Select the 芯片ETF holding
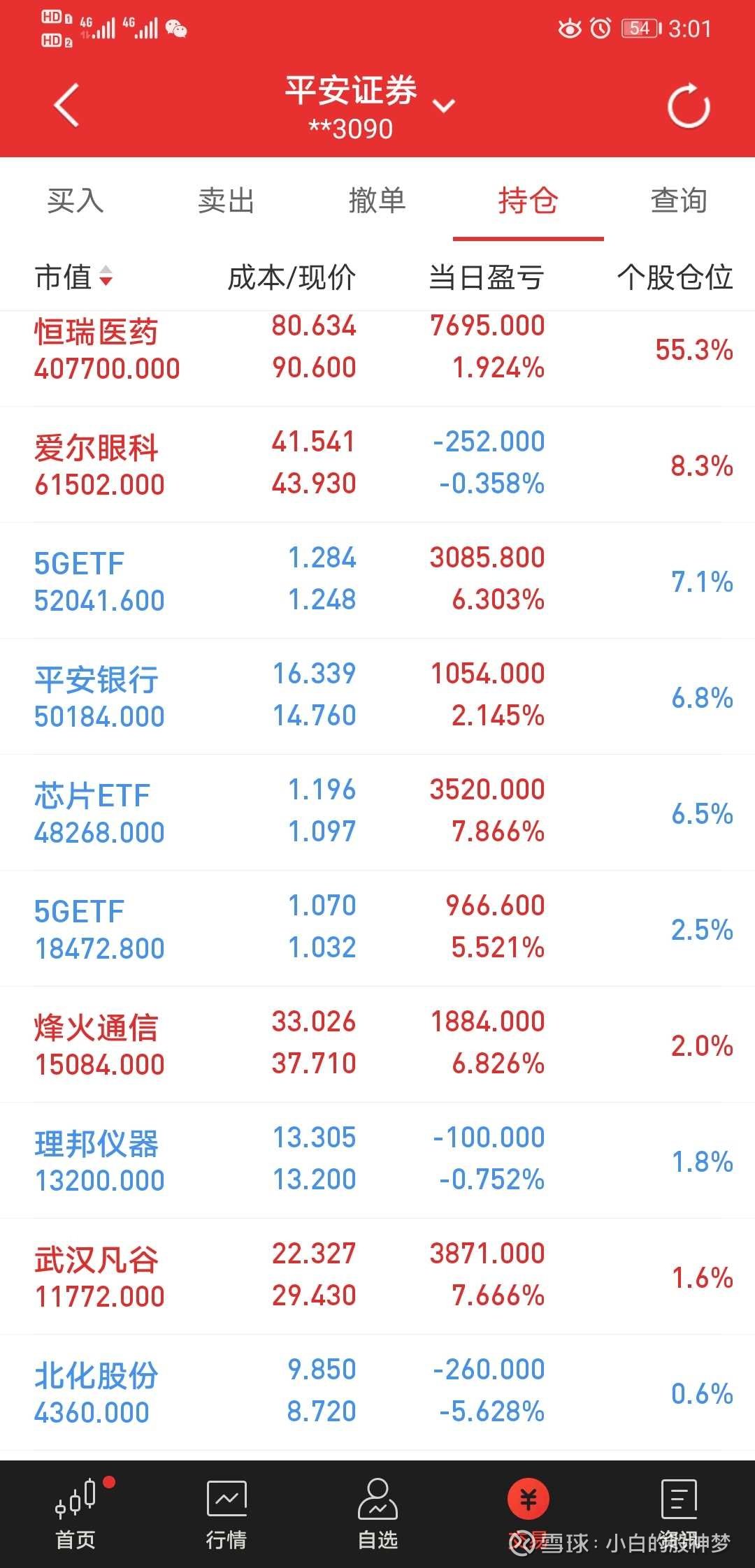The image size is (755, 1568). click(377, 812)
